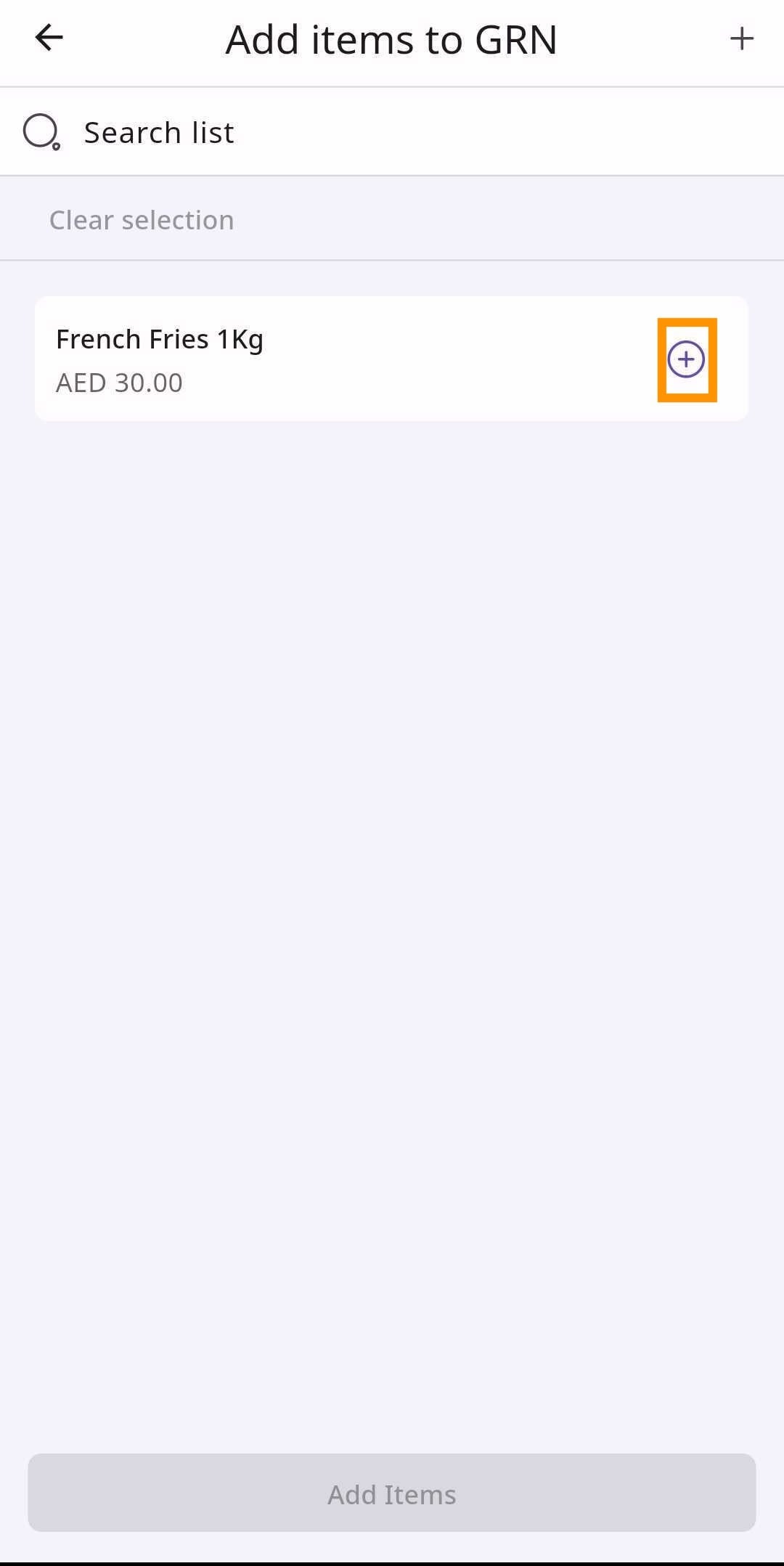Confirm with the Add Items button

click(392, 1494)
